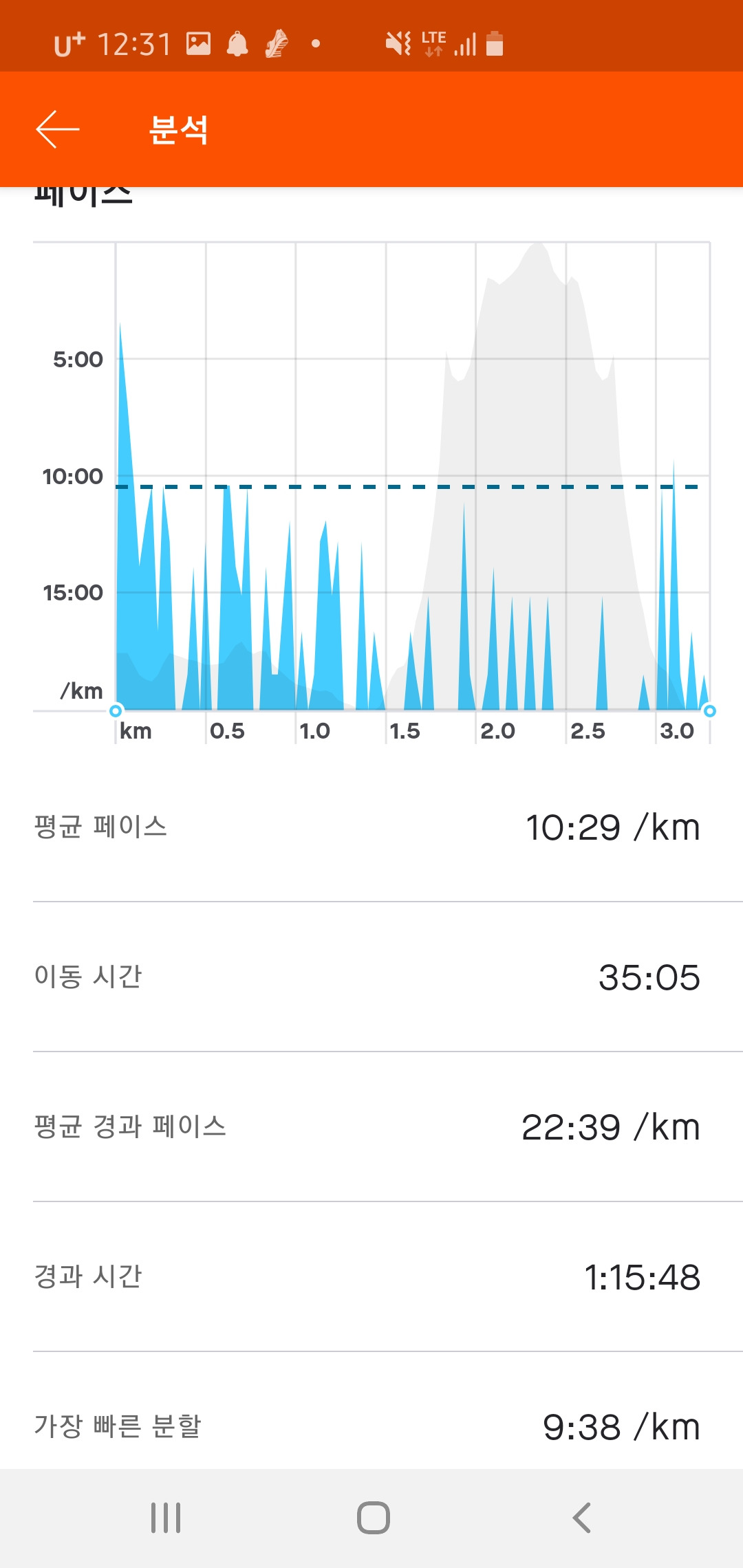The height and width of the screenshot is (1568, 743).
Task: Select the right range handle on the pace chart
Action: [709, 710]
